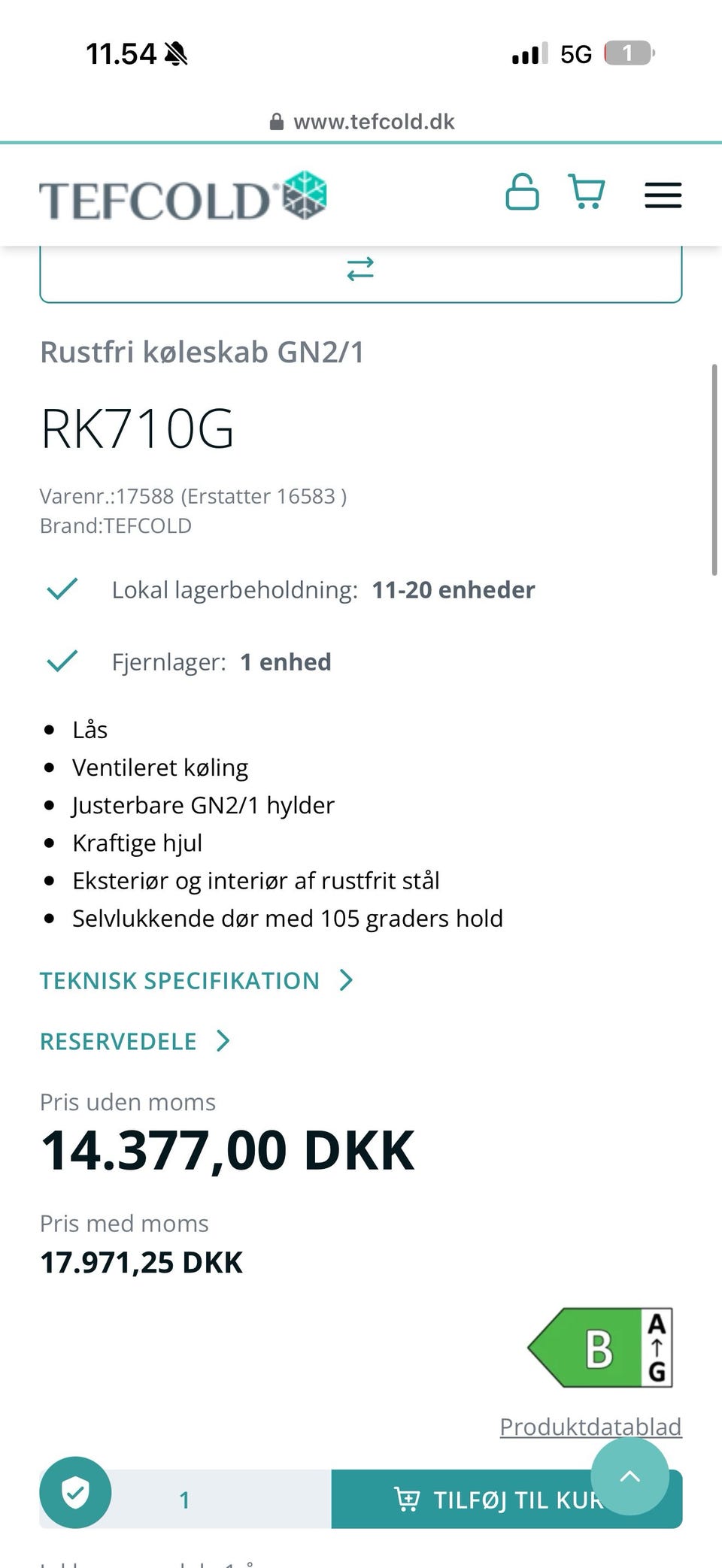Viewport: 722px width, 1568px height.
Task: Open the login padlock icon
Action: [522, 192]
